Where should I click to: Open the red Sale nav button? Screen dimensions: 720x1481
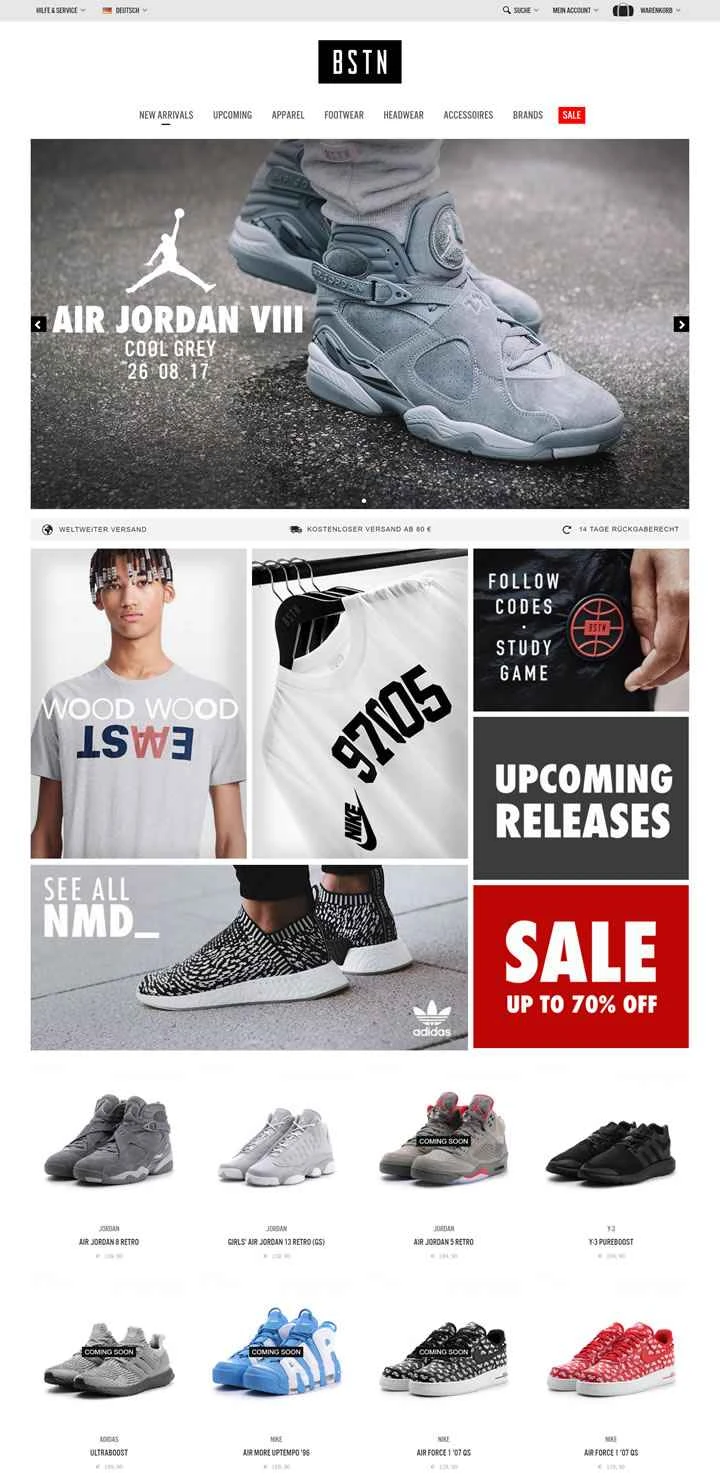571,115
